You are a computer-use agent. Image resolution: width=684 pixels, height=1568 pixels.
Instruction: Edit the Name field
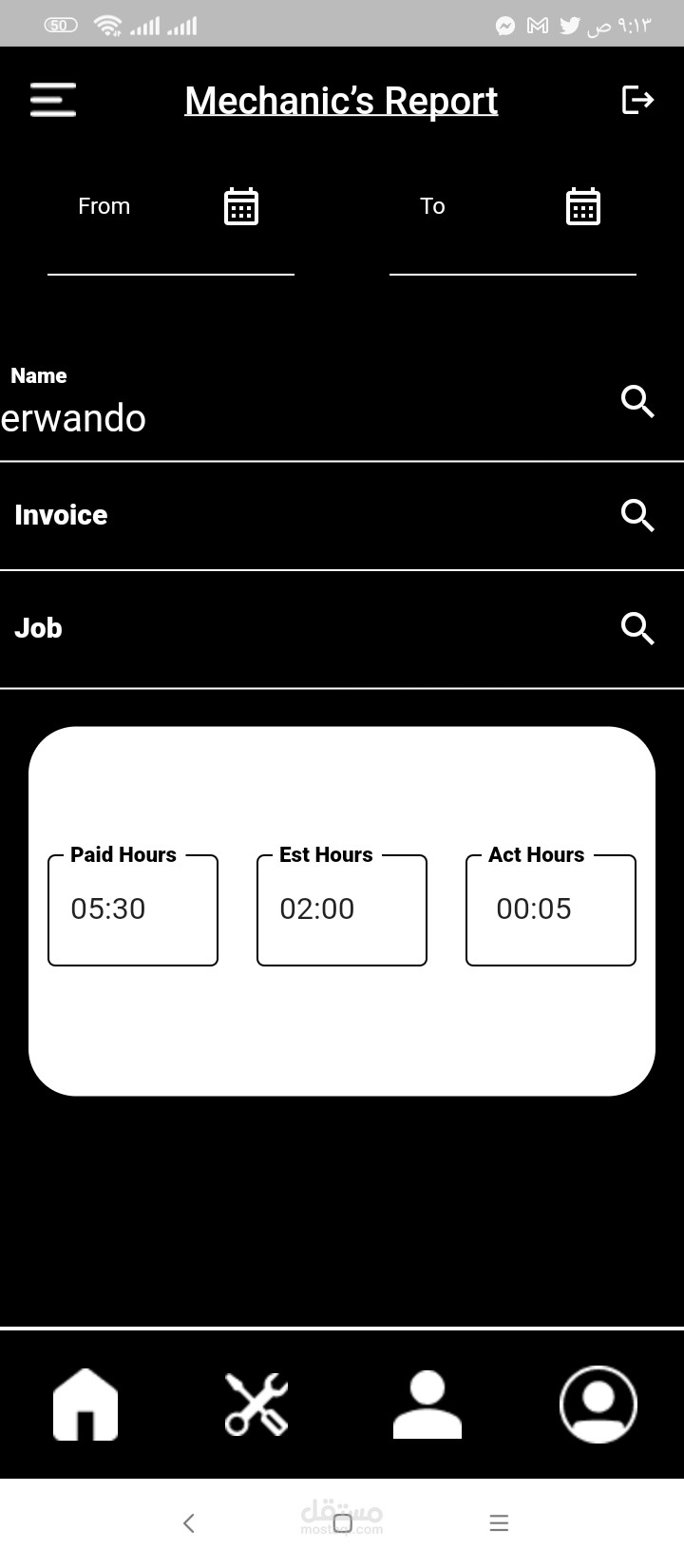(x=304, y=405)
